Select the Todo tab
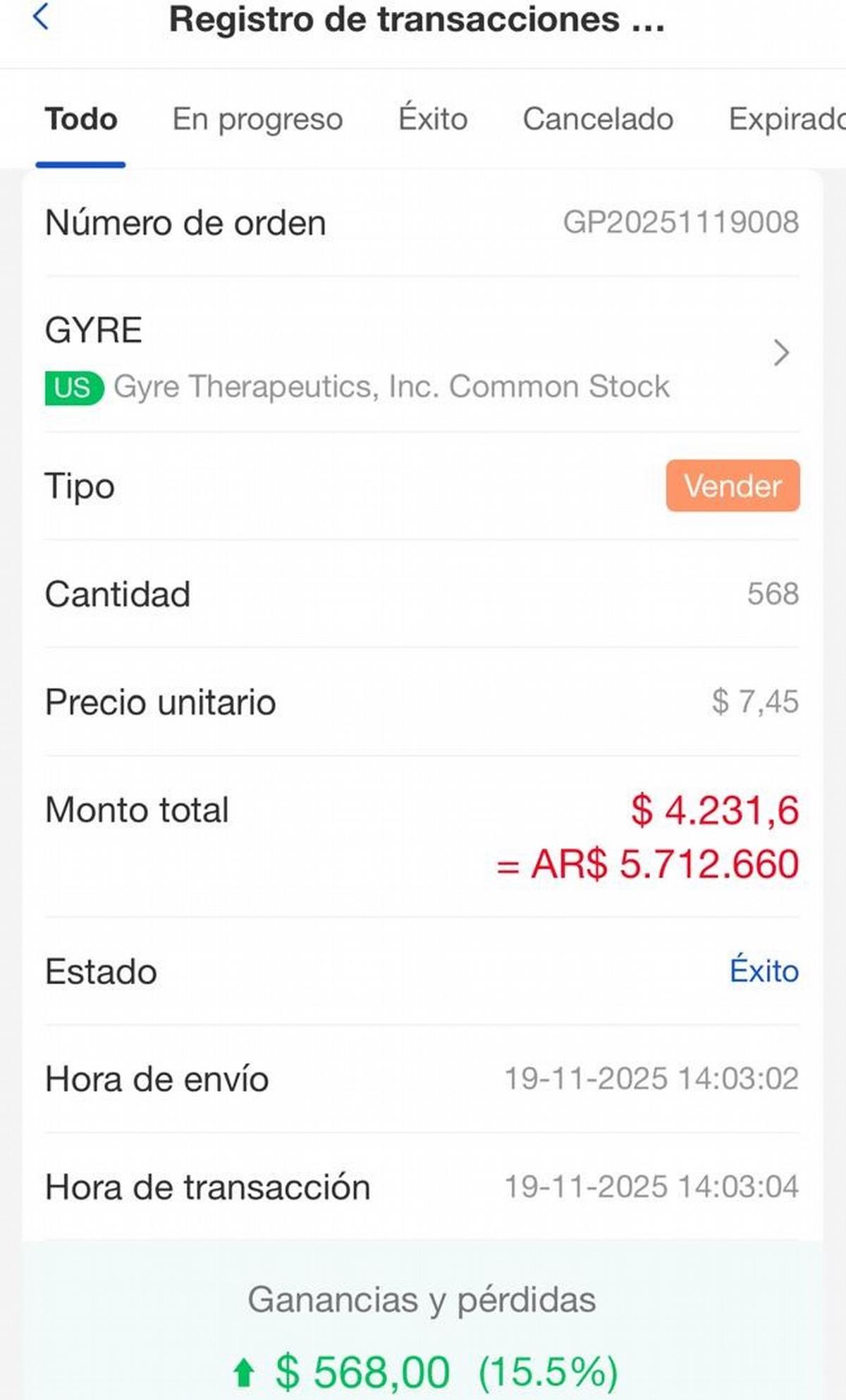Viewport: 846px width, 1400px height. (81, 119)
